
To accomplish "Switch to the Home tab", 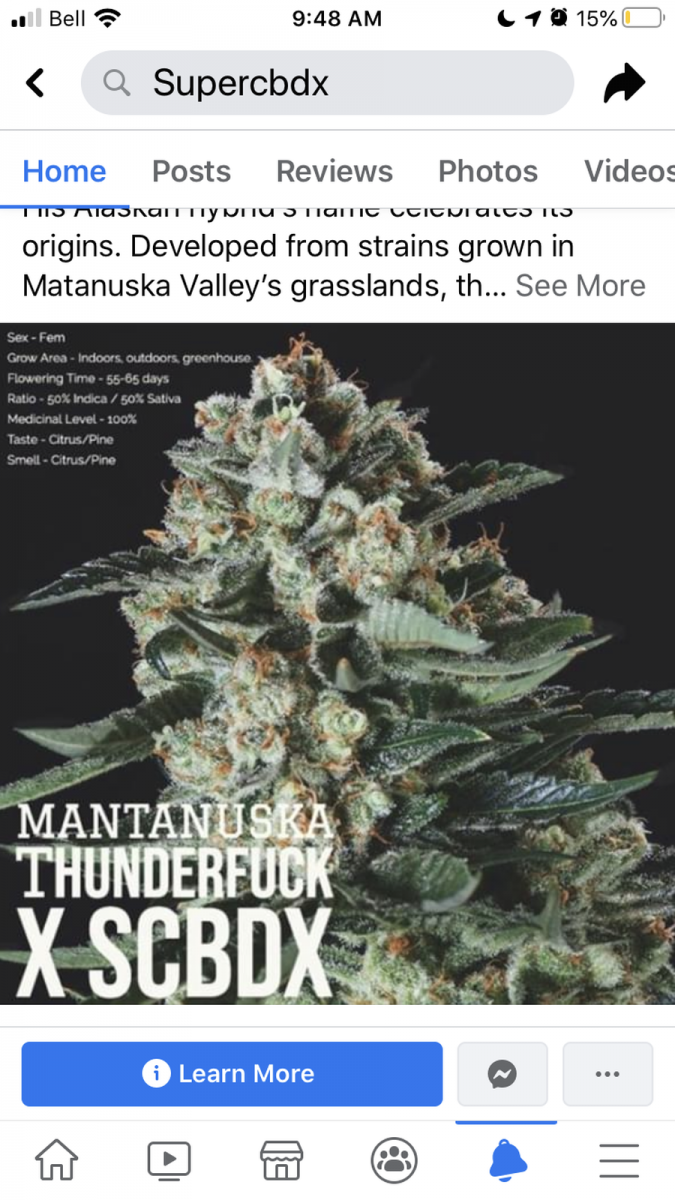I will tap(64, 171).
